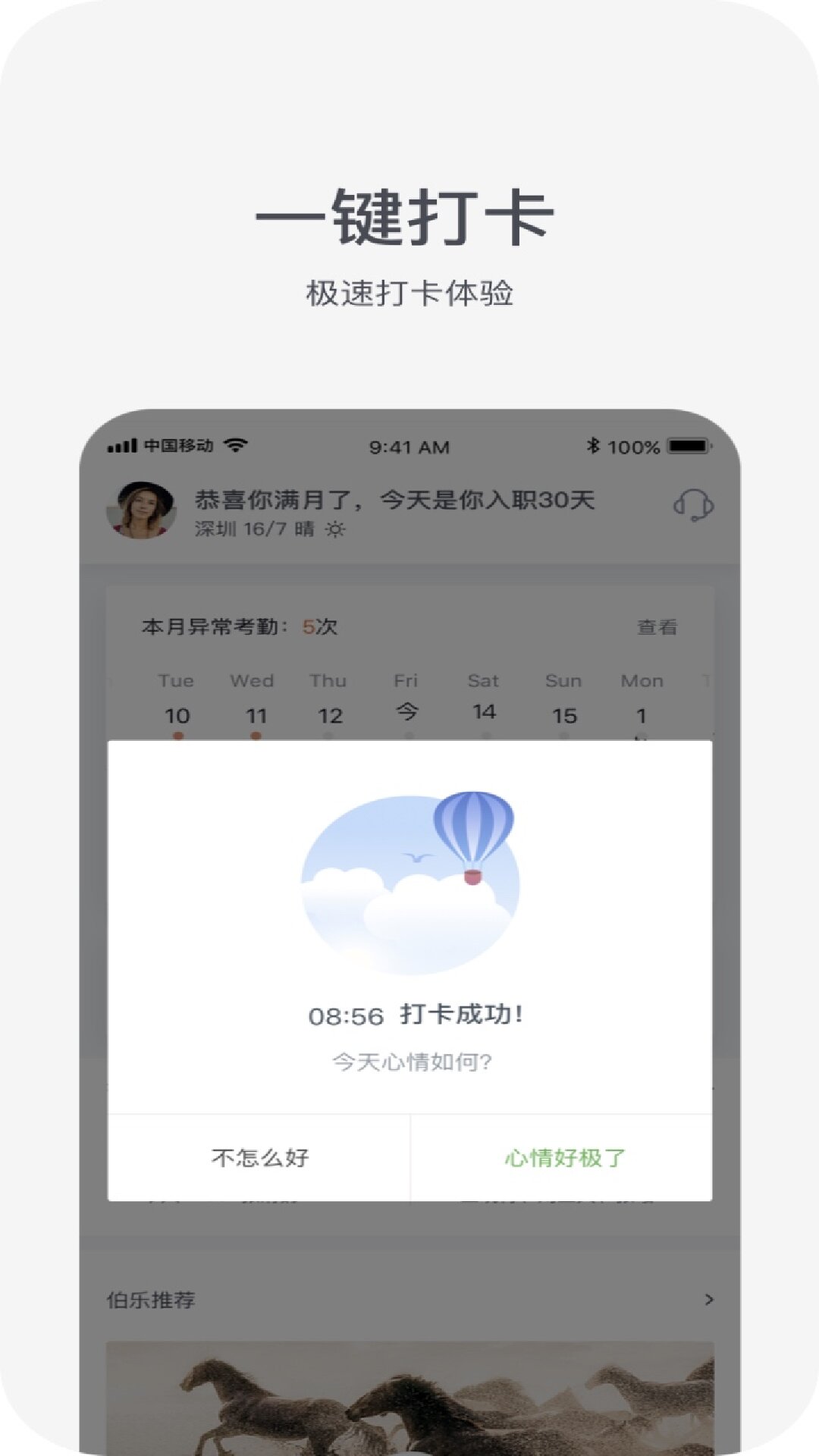This screenshot has width=819, height=1456.
Task: Select date 14 under Sat
Action: point(485,713)
